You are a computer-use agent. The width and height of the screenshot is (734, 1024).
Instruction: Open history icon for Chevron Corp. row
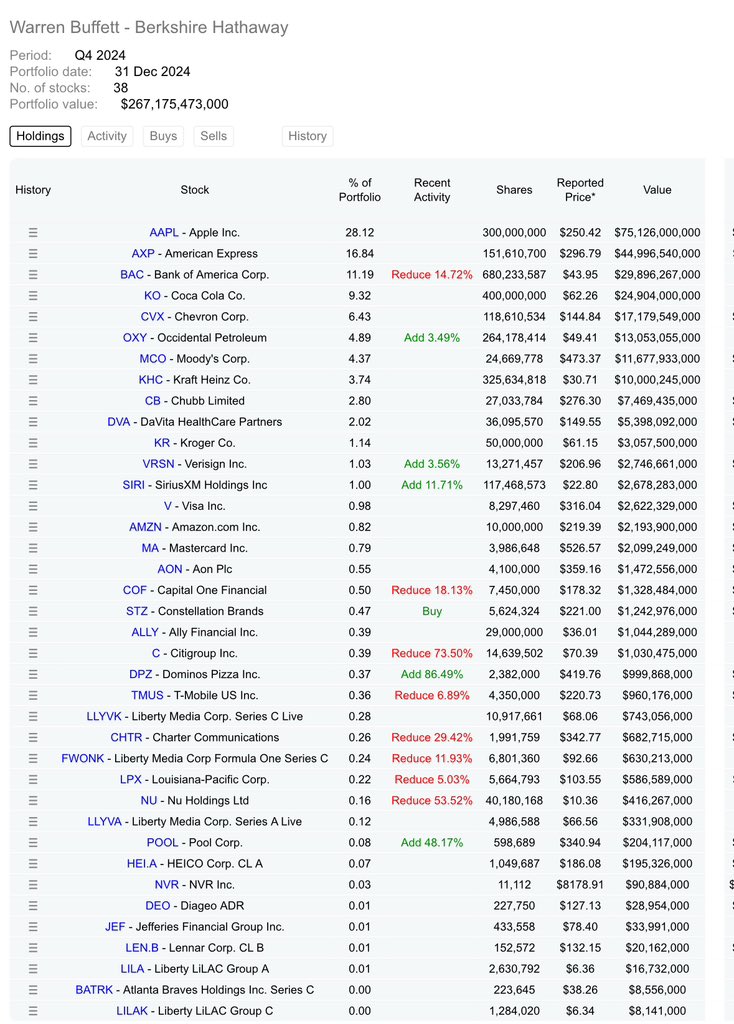click(33, 316)
